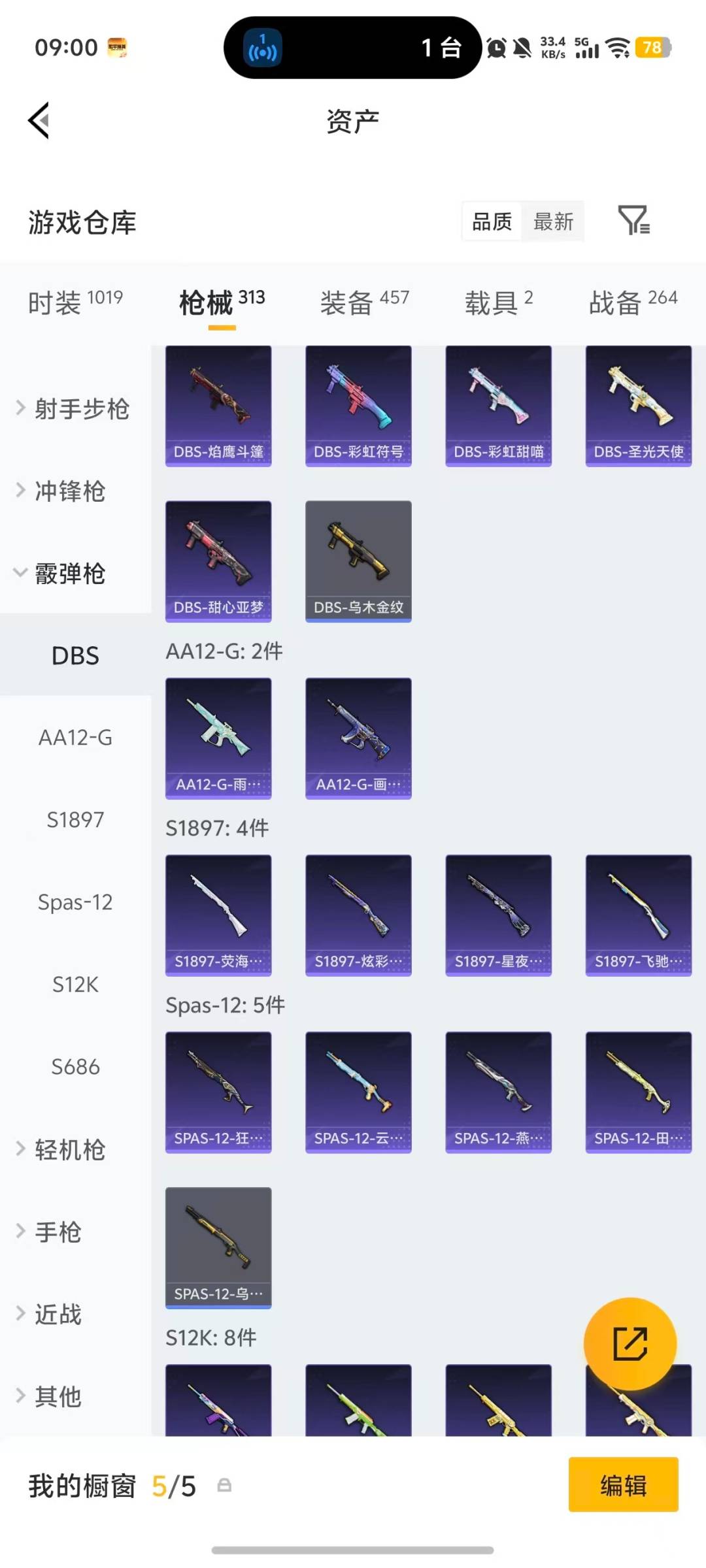Sort the warehouse by 品质
The image size is (706, 1568).
492,222
